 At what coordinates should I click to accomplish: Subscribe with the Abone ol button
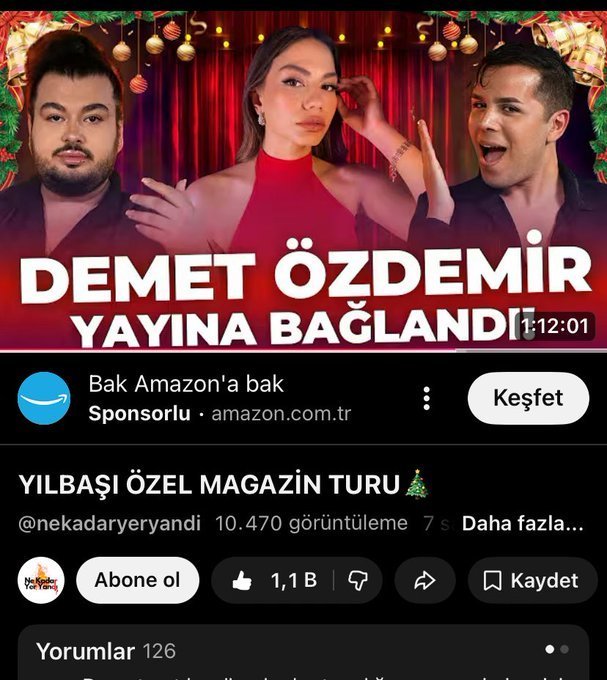[x=137, y=580]
